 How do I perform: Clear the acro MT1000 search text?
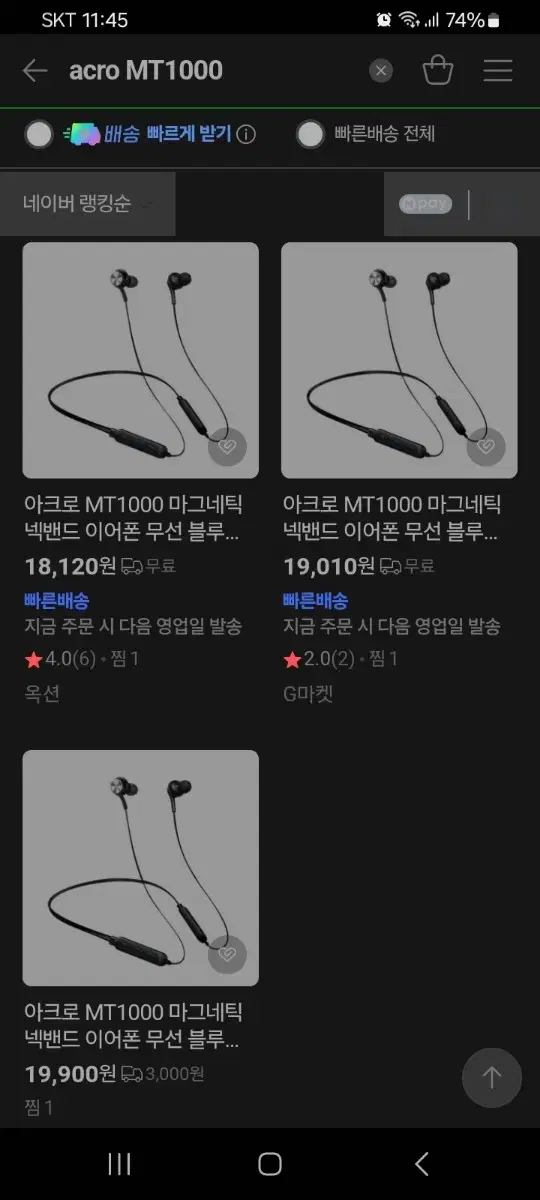[381, 70]
